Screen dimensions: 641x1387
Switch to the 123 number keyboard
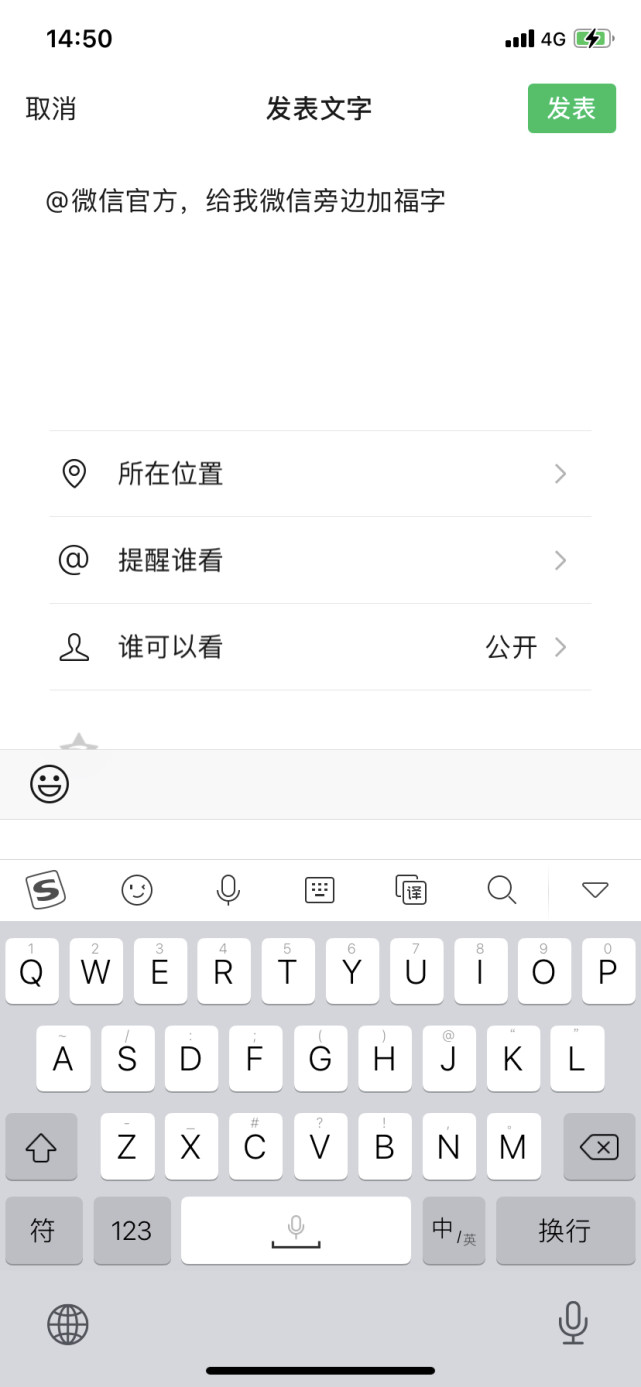(x=132, y=1230)
